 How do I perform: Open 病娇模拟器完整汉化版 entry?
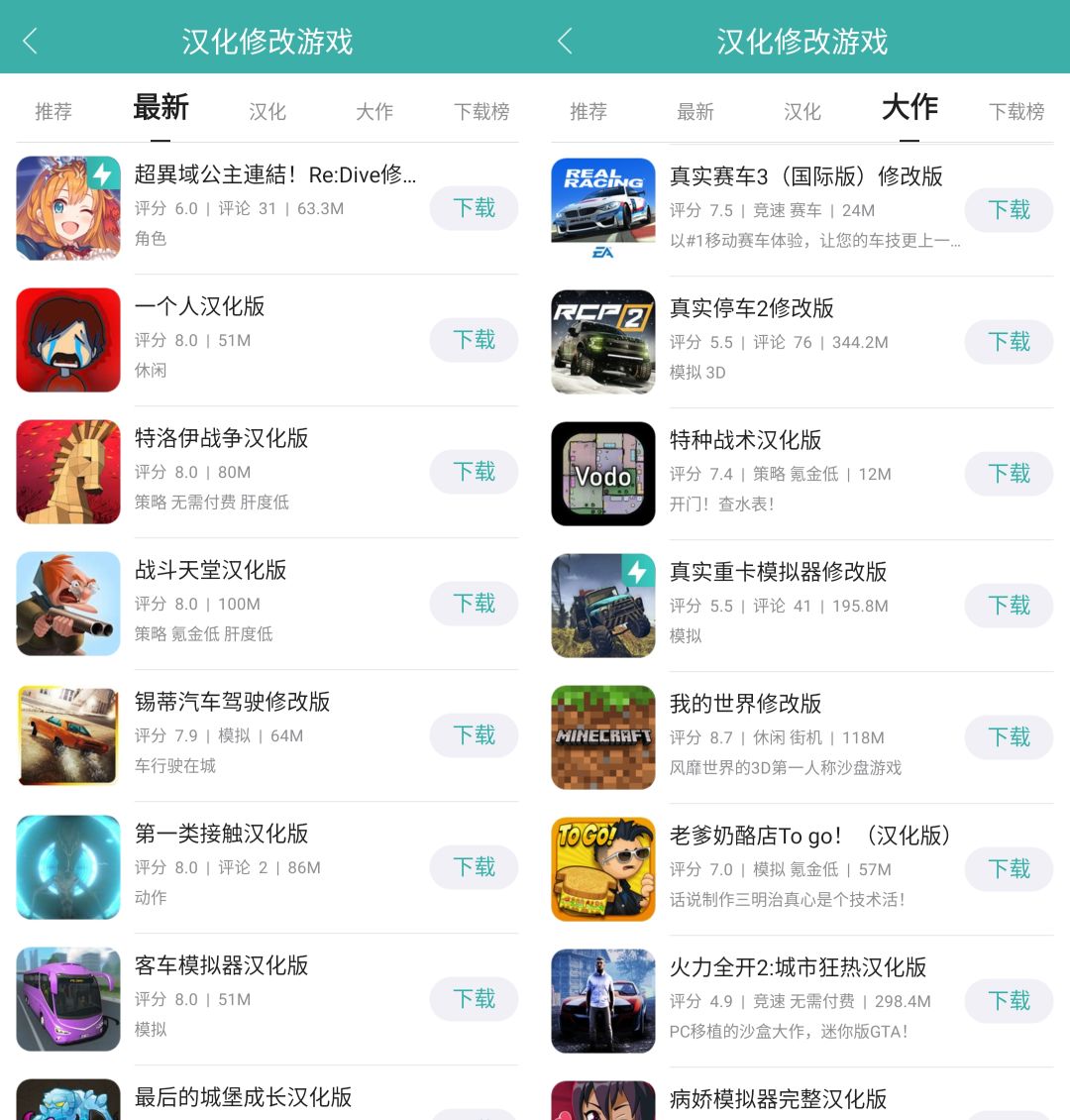[x=778, y=1099]
